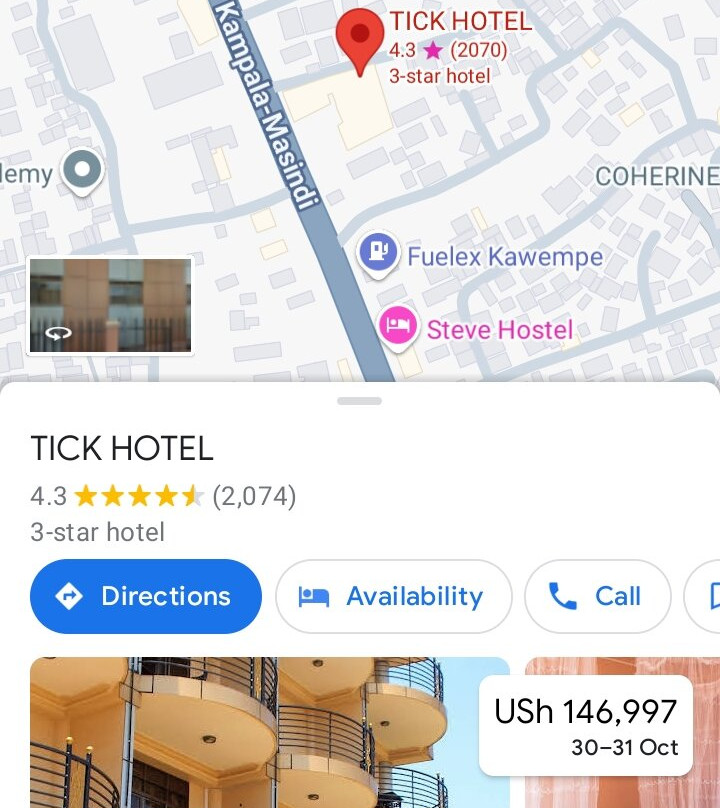The image size is (720, 808).
Task: Select the TICK HOTEL title in the sheet
Action: click(123, 450)
